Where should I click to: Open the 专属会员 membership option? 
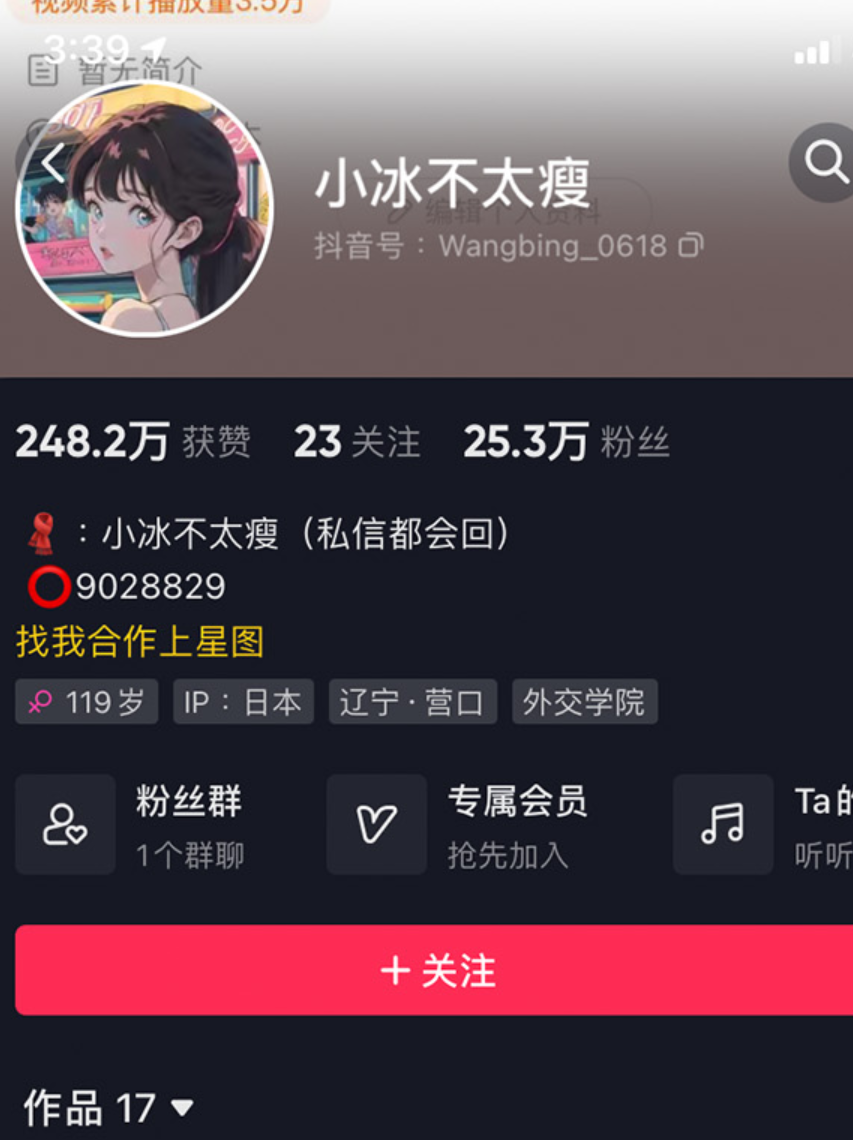pos(460,825)
